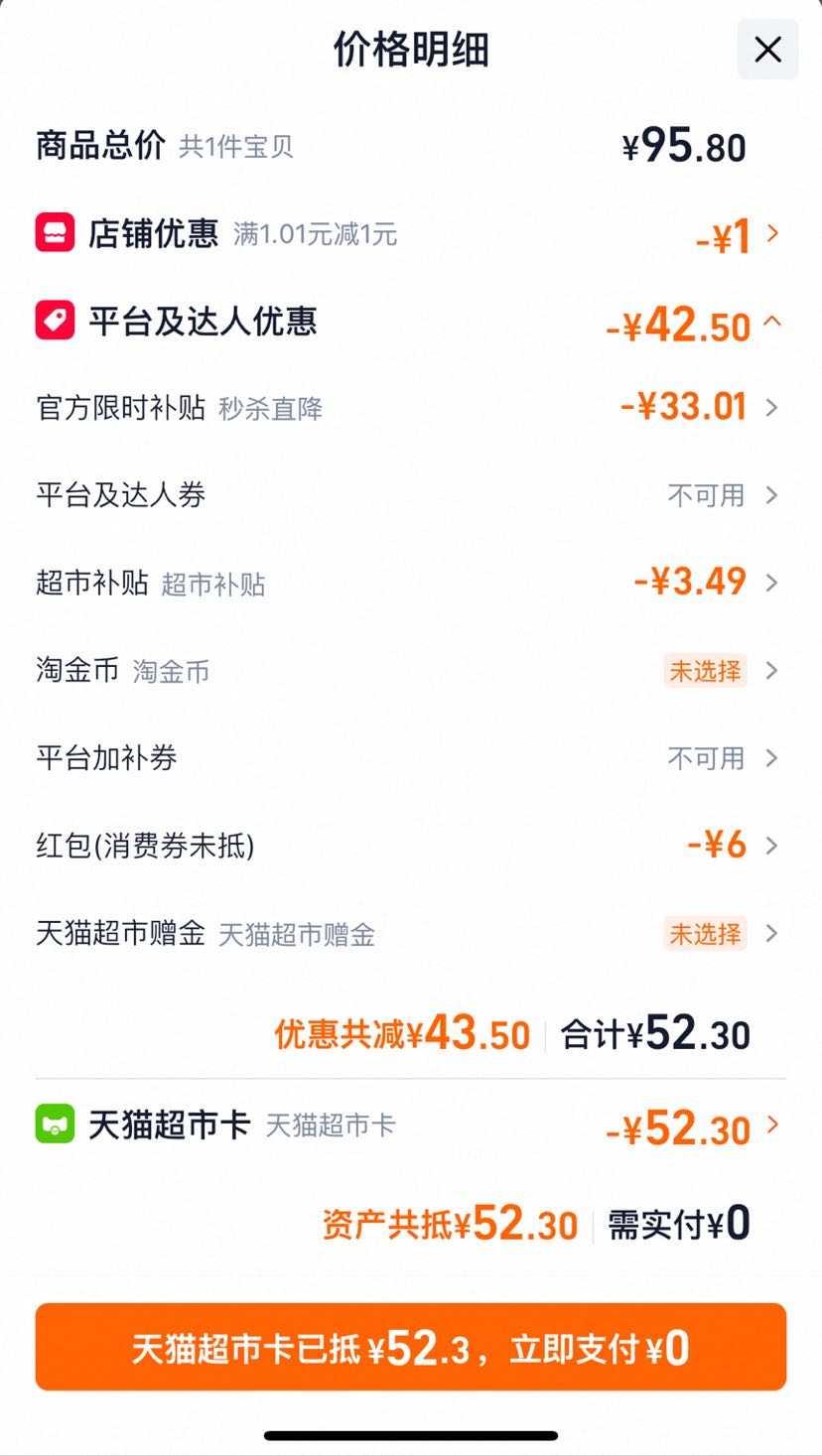Viewport: 822px width, 1456px height.
Task: Open 店铺优惠 store discount details
Action: [x=410, y=234]
